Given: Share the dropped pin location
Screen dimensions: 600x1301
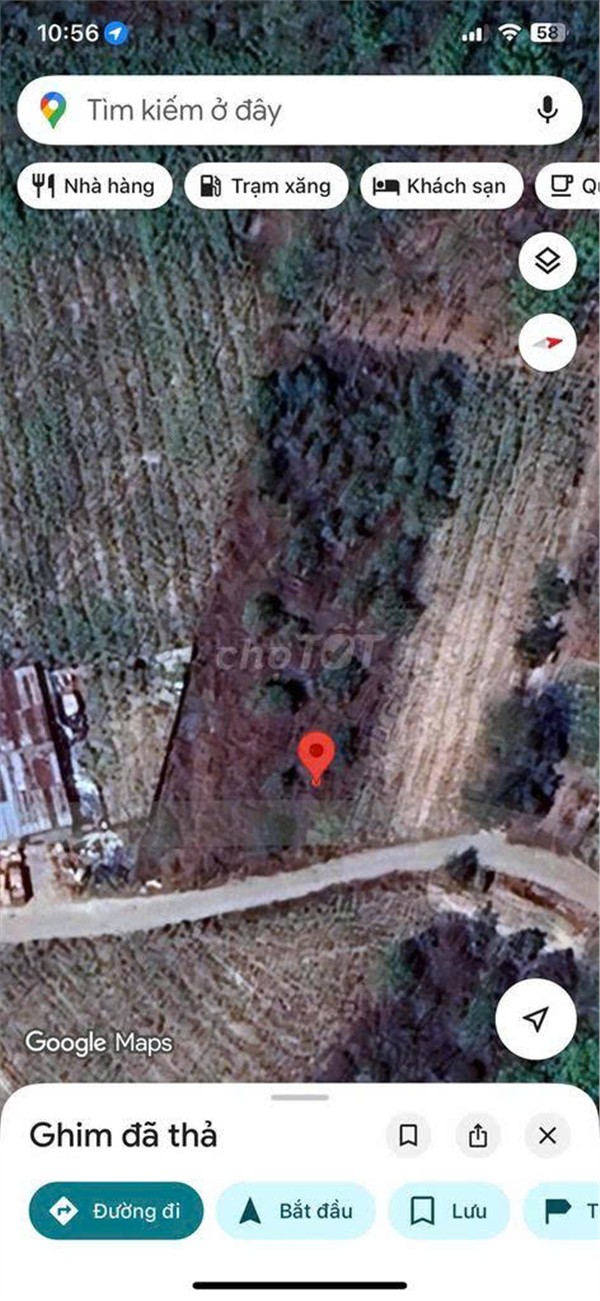Looking at the screenshot, I should click(x=478, y=1135).
